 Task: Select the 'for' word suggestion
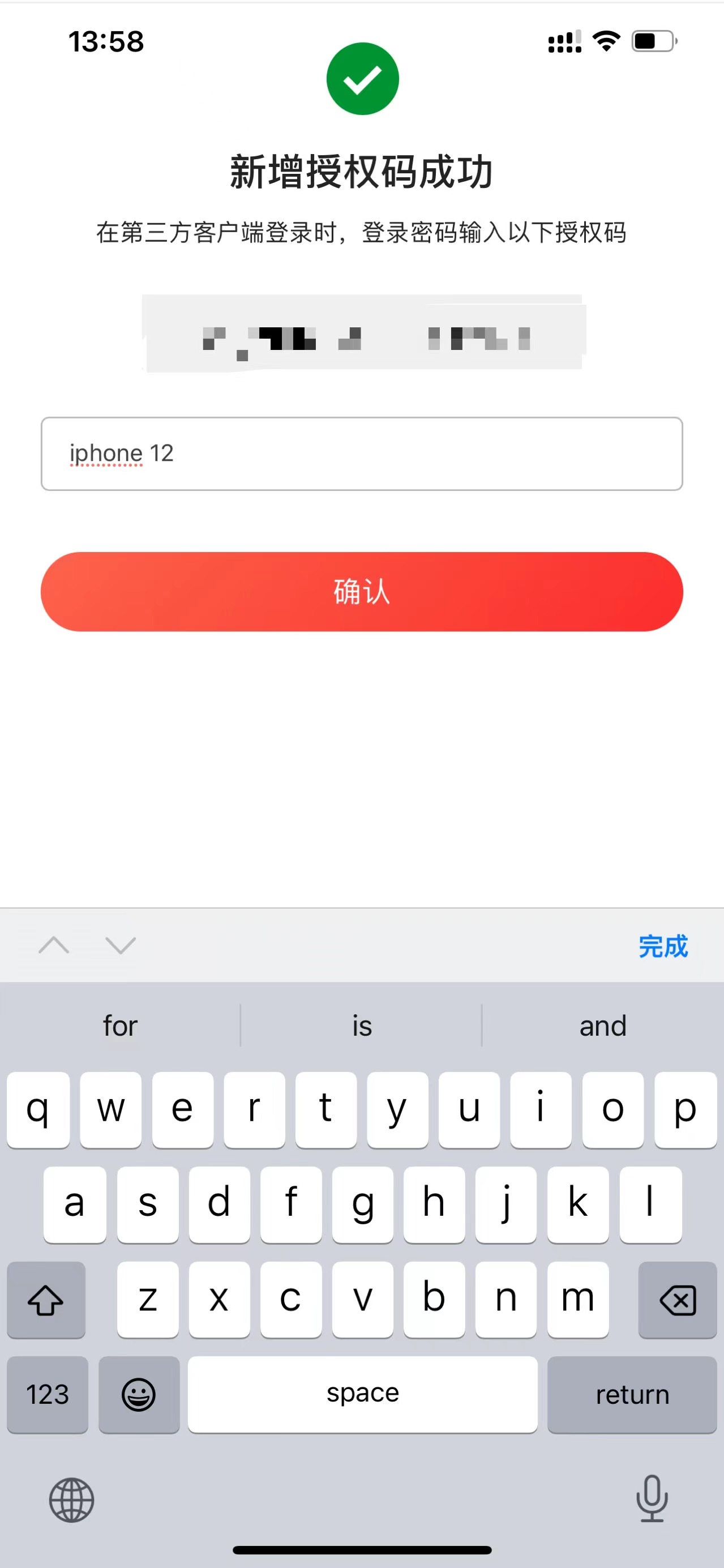120,1026
